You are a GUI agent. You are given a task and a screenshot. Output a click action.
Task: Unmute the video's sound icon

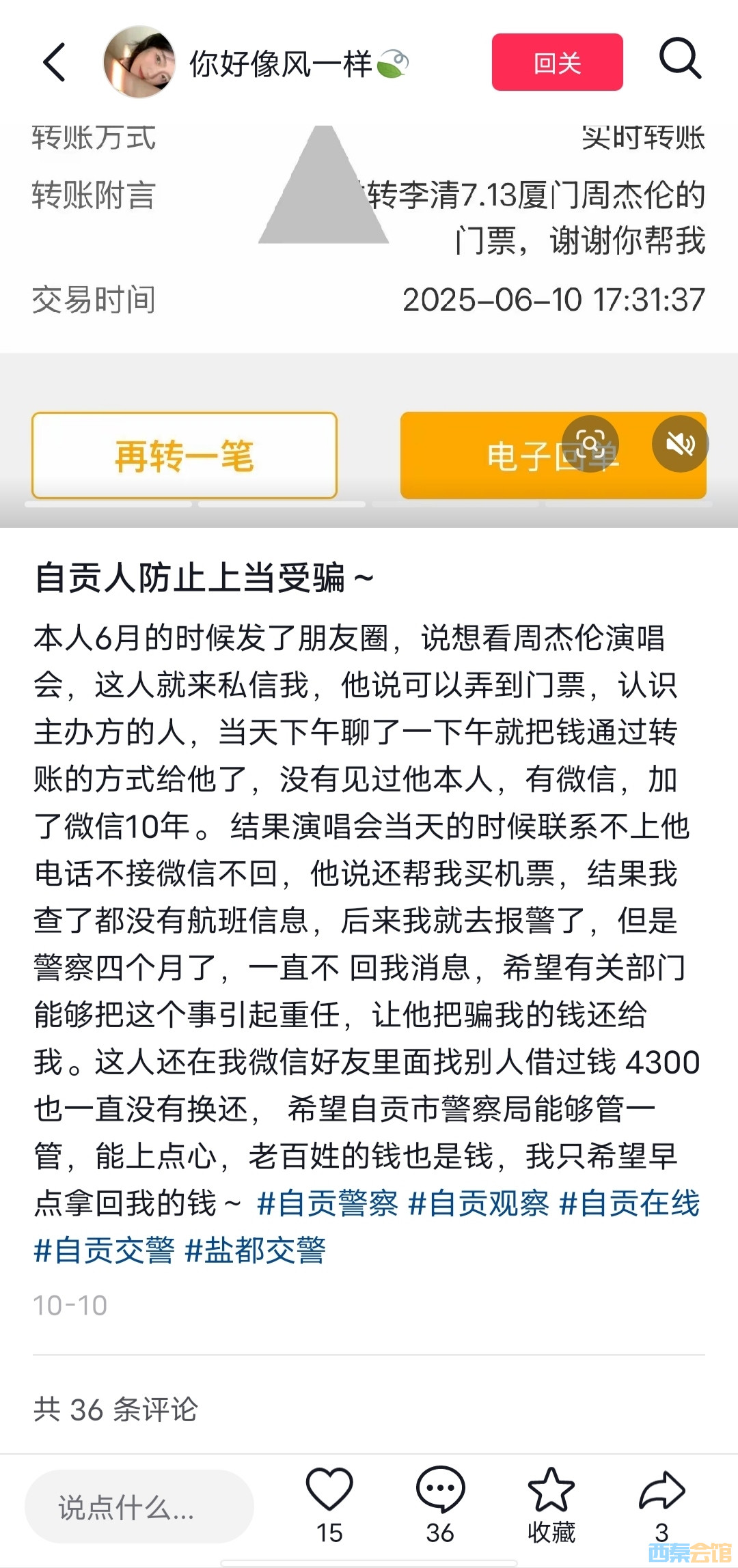pyautogui.click(x=680, y=445)
